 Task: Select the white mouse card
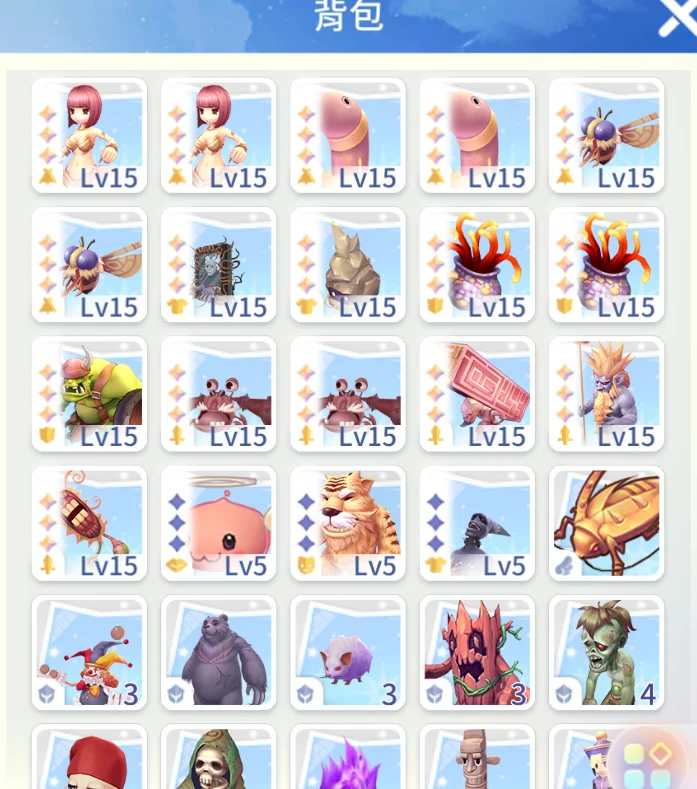pyautogui.click(x=348, y=652)
